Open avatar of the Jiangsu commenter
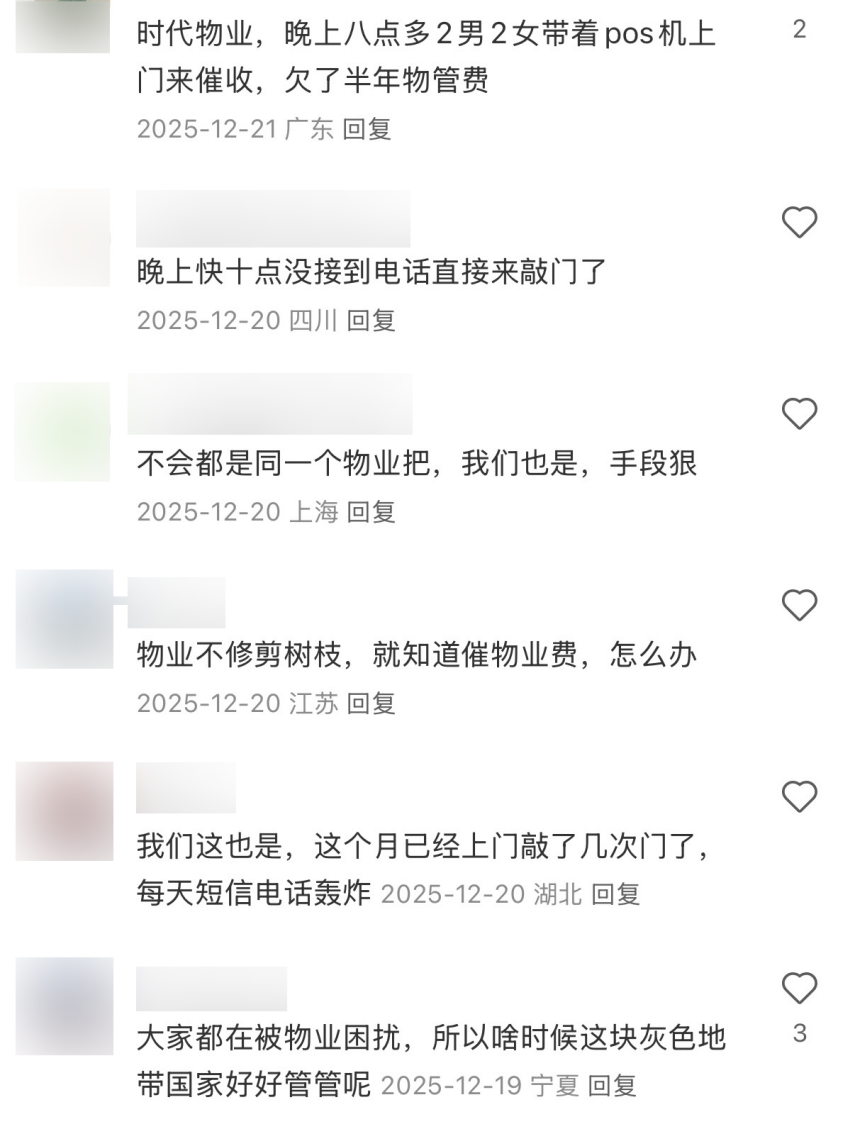 pyautogui.click(x=64, y=619)
